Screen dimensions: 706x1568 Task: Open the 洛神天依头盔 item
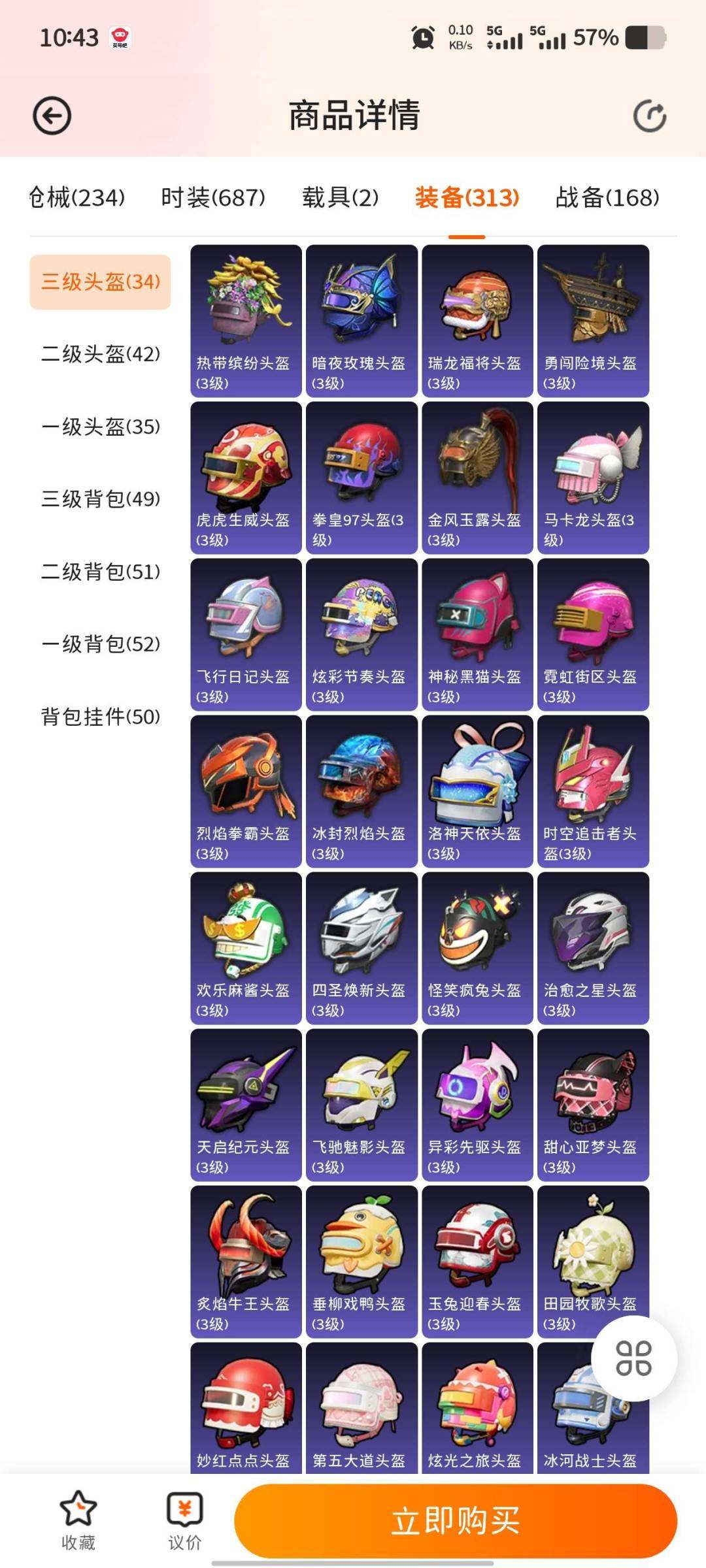pyautogui.click(x=477, y=791)
